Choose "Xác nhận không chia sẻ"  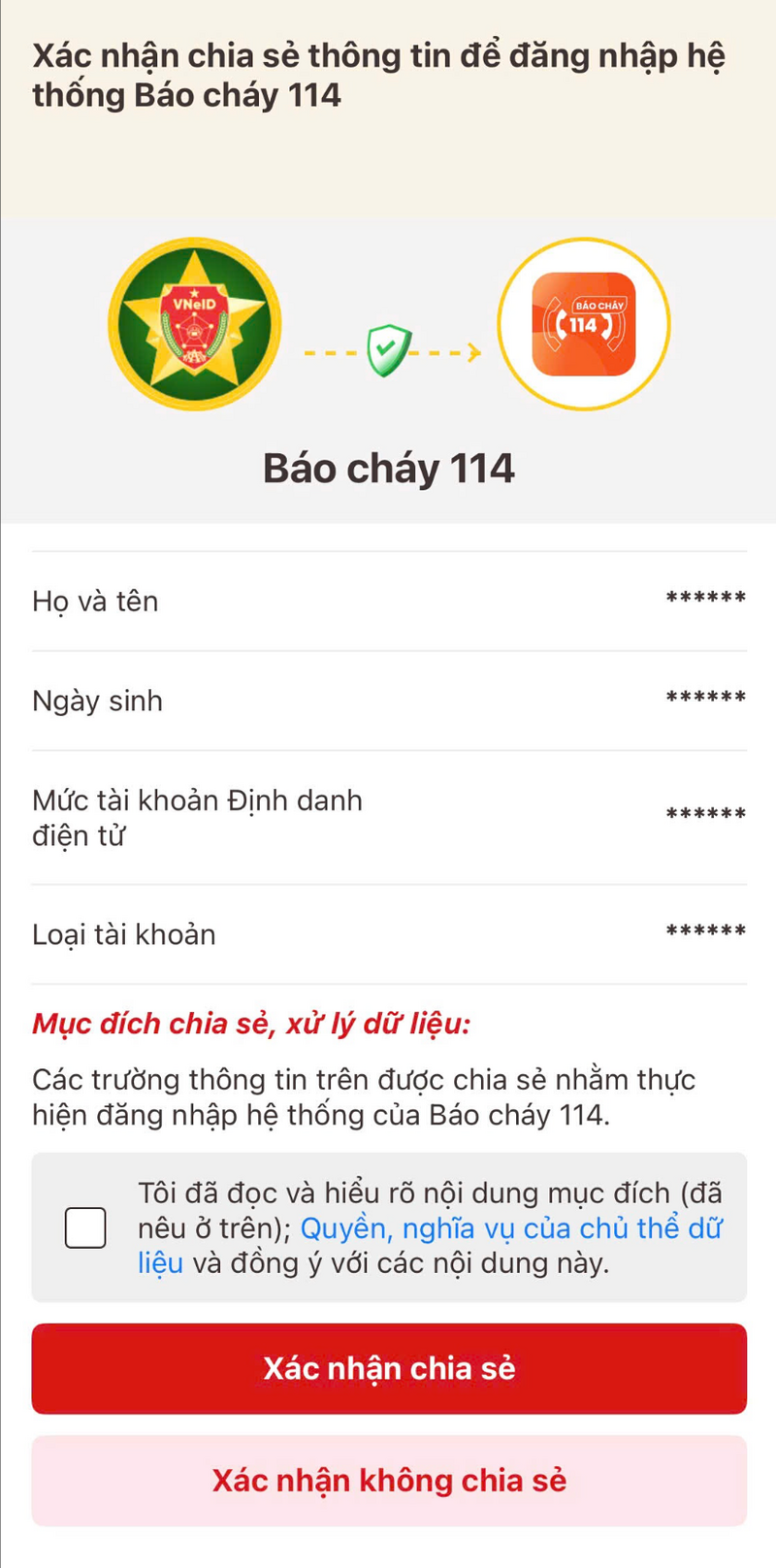point(389,1481)
